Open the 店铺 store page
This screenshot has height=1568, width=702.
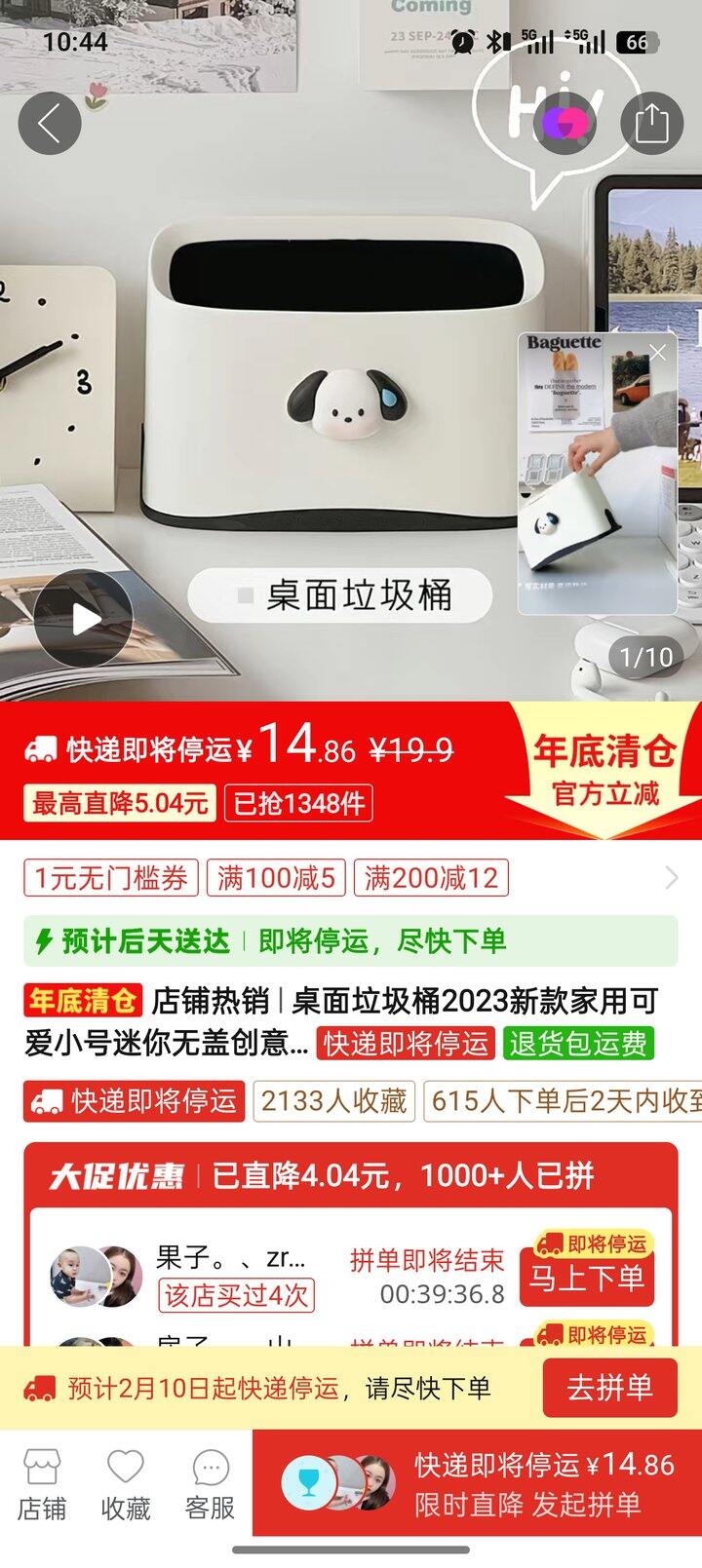(x=42, y=1485)
